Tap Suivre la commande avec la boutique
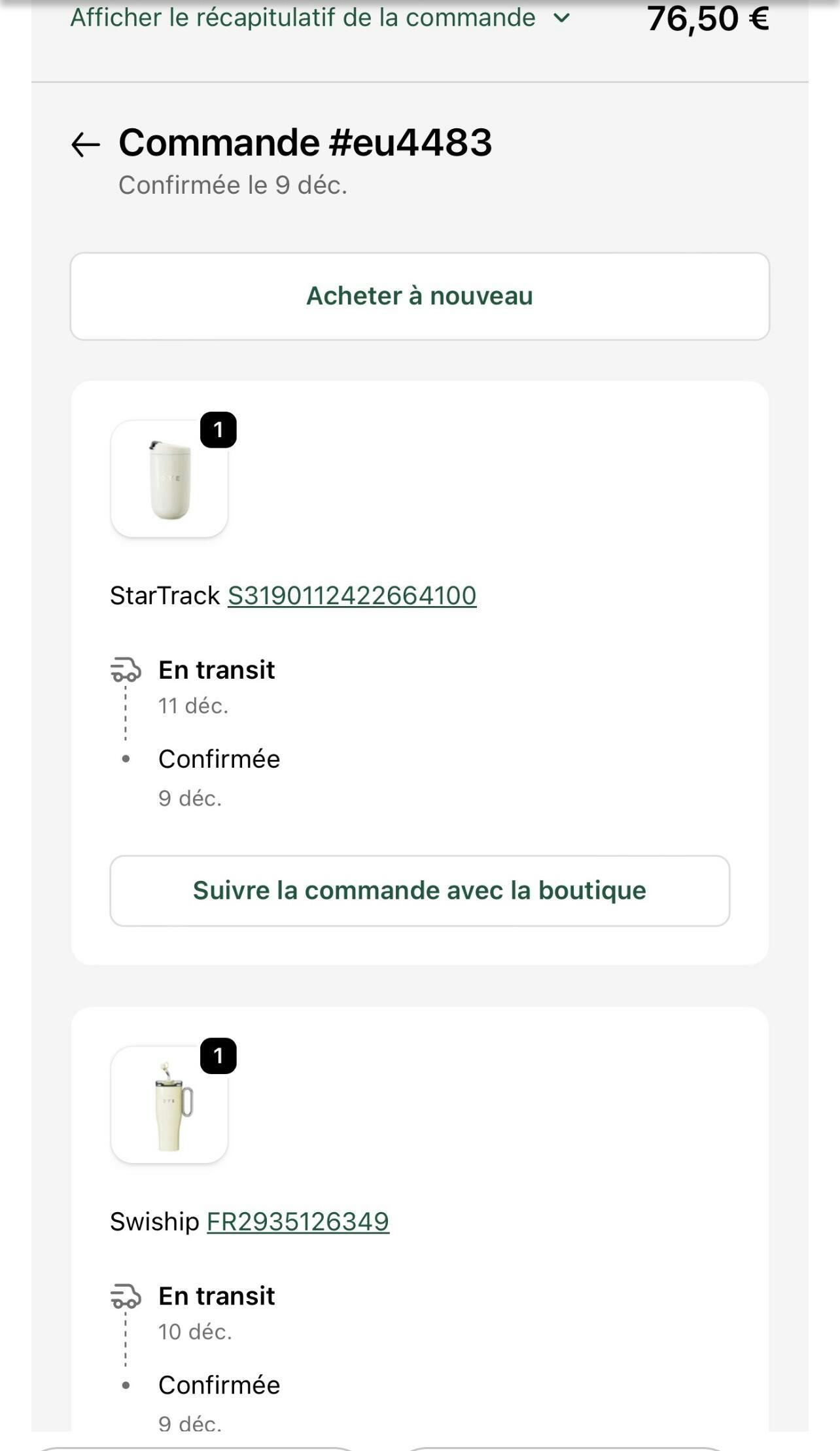 point(419,890)
